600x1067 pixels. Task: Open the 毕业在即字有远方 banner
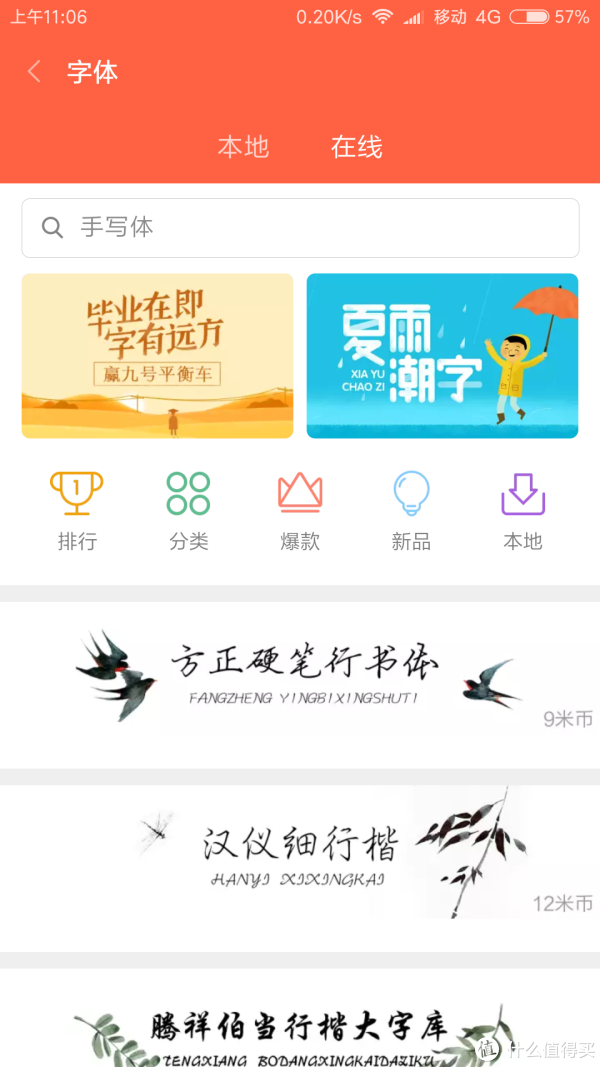pyautogui.click(x=157, y=356)
